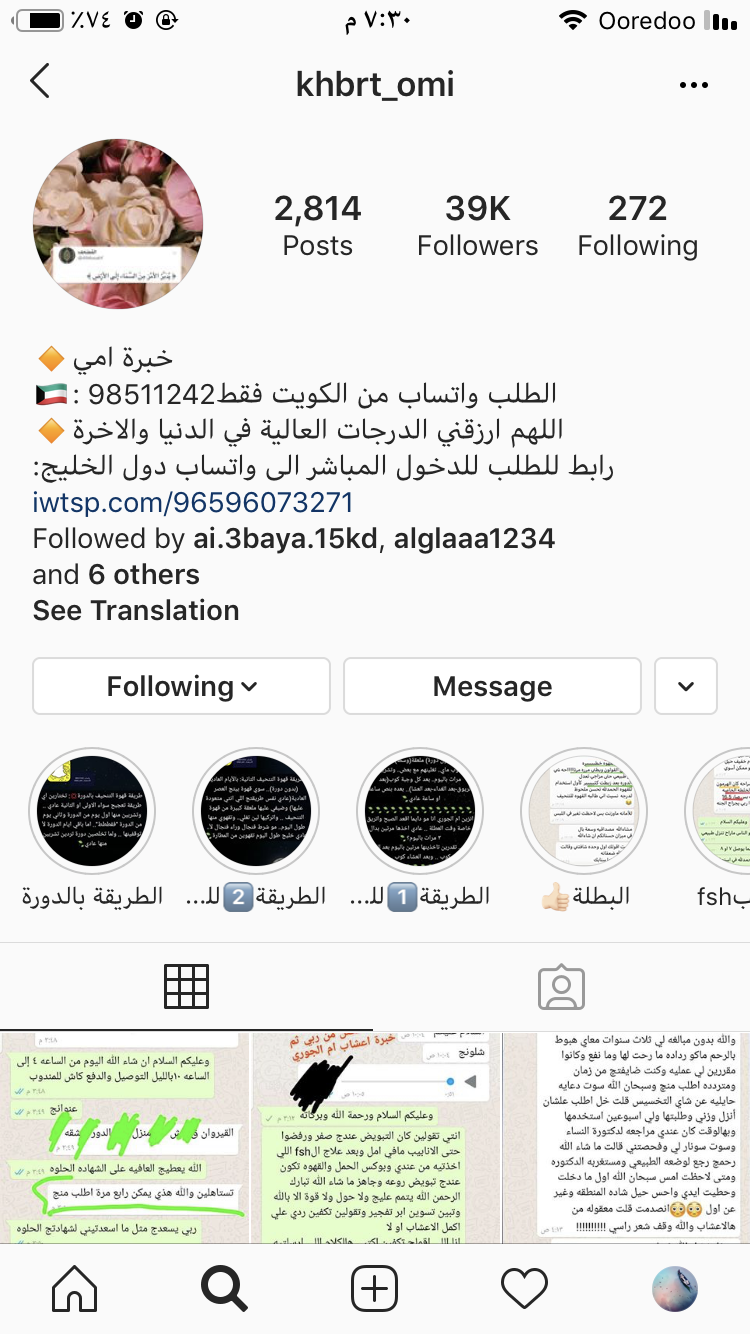750x1334 pixels.
Task: Open the Following dropdown button
Action: point(182,686)
